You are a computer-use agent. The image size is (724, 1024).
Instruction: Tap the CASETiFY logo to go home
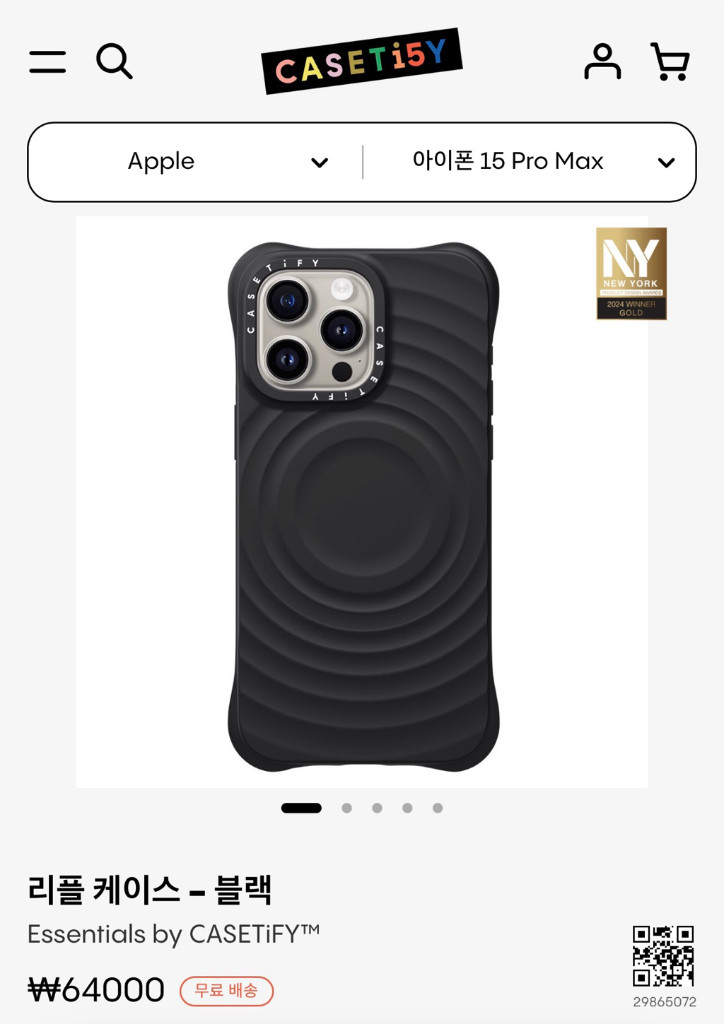[362, 60]
